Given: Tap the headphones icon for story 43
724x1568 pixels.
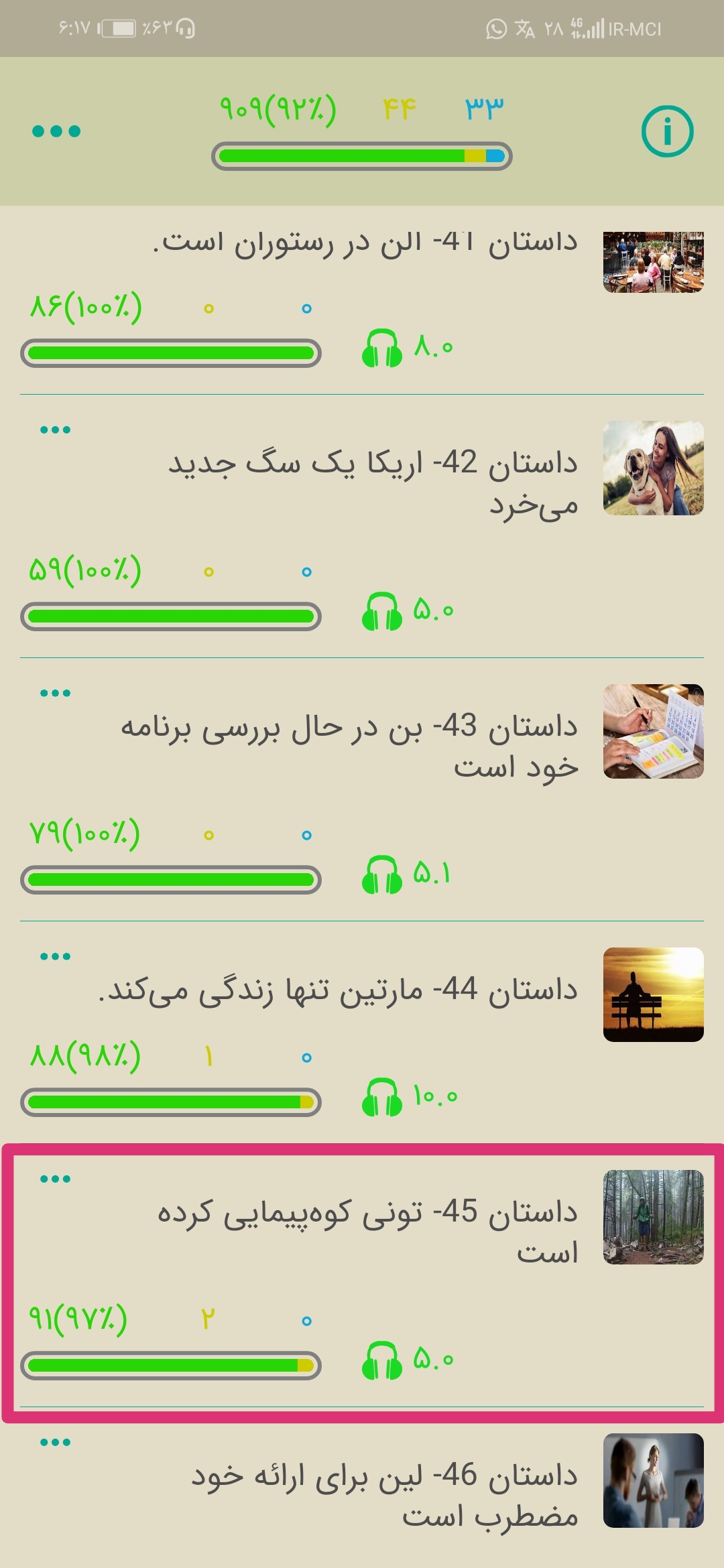Looking at the screenshot, I should click(x=381, y=875).
